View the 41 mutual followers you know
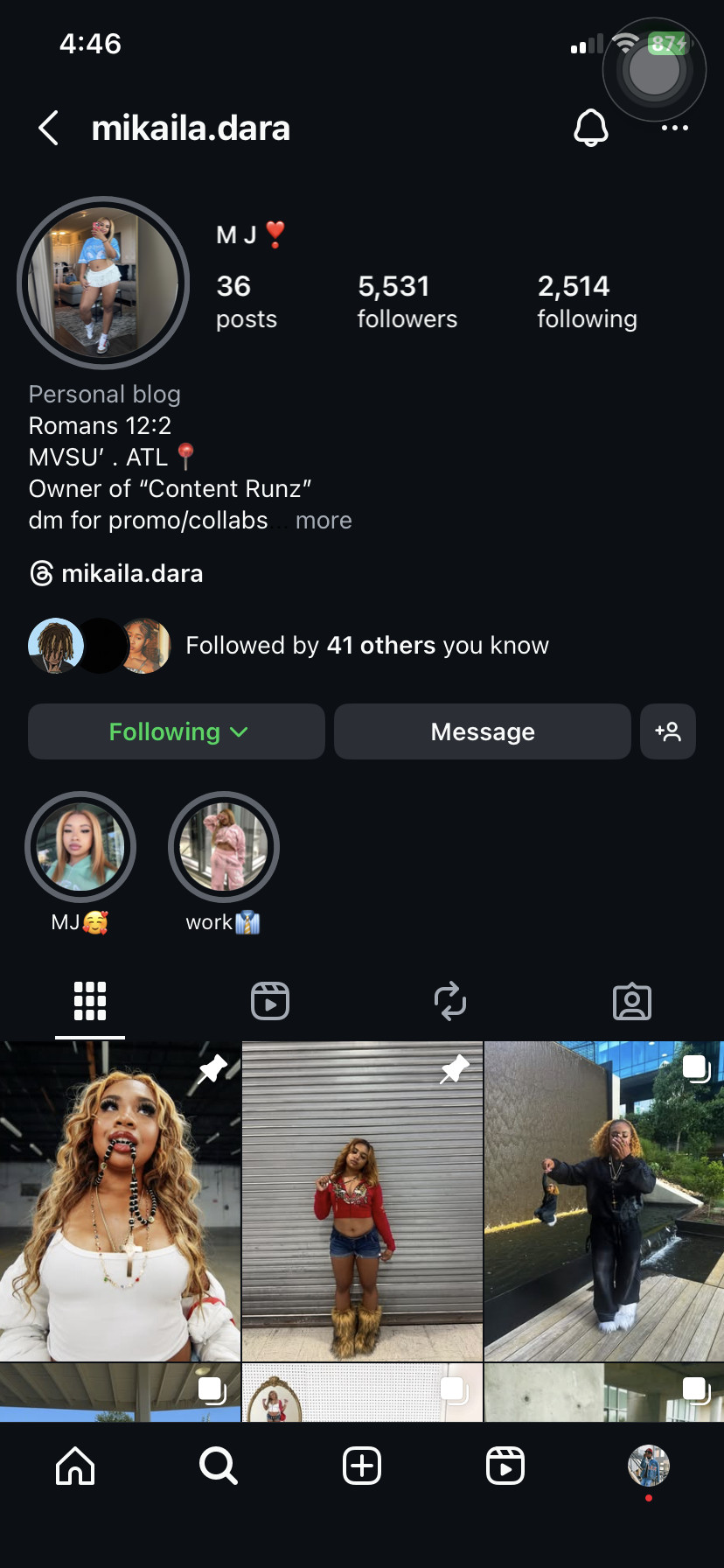This screenshot has height=1568, width=724. pyautogui.click(x=366, y=646)
